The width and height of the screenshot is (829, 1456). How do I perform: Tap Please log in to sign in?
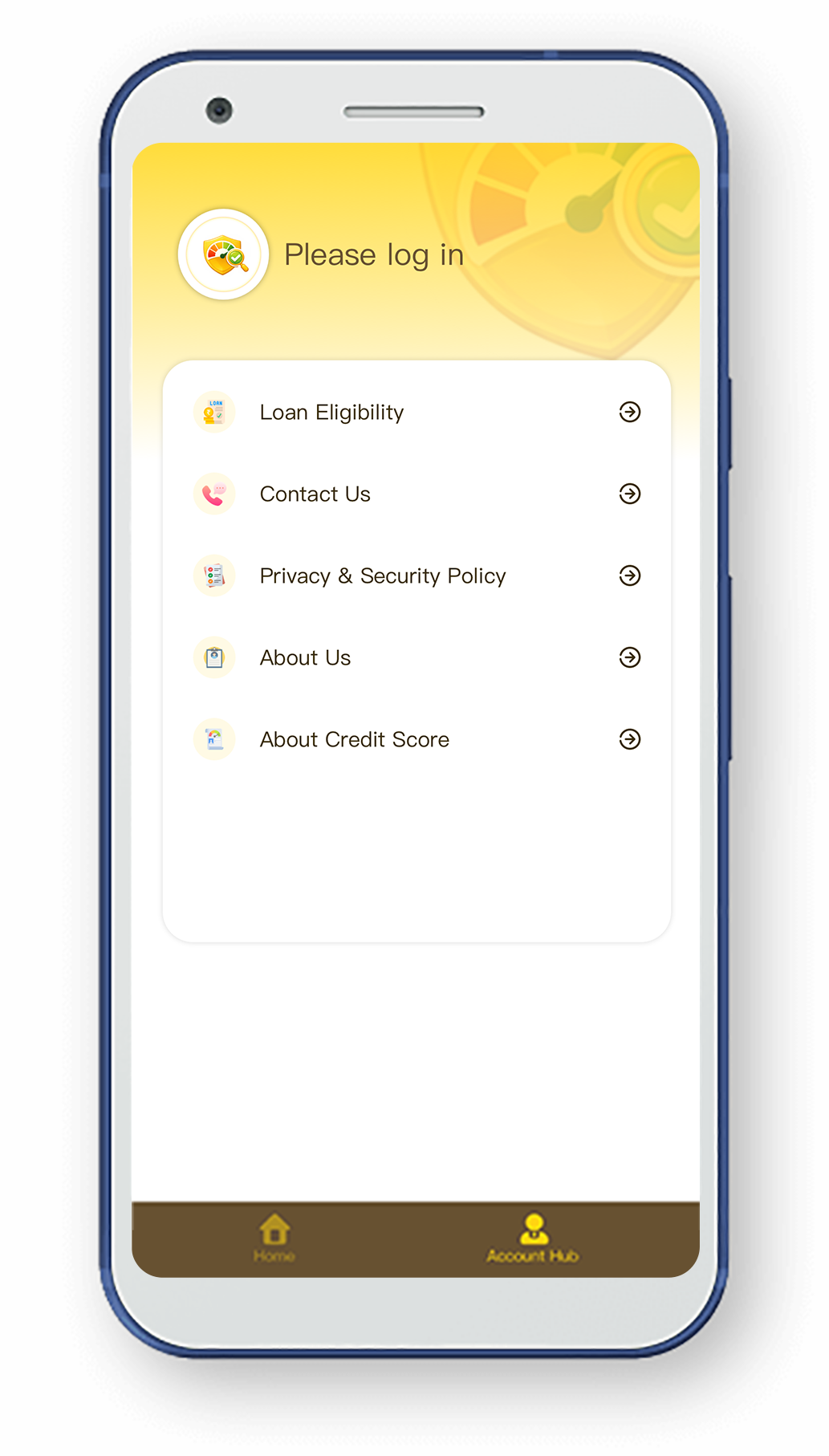coord(373,255)
